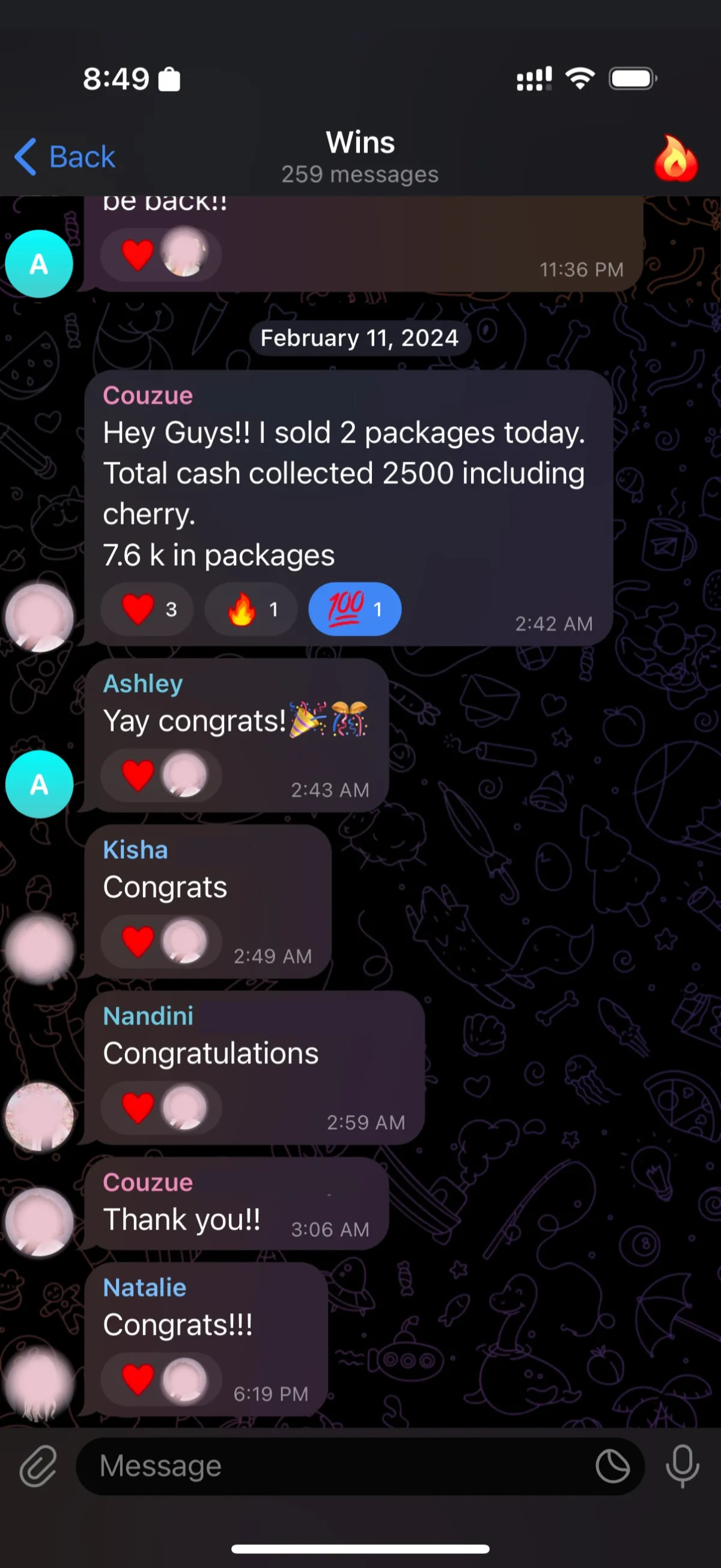
Task: Tap the heart reaction with count 3
Action: point(147,609)
